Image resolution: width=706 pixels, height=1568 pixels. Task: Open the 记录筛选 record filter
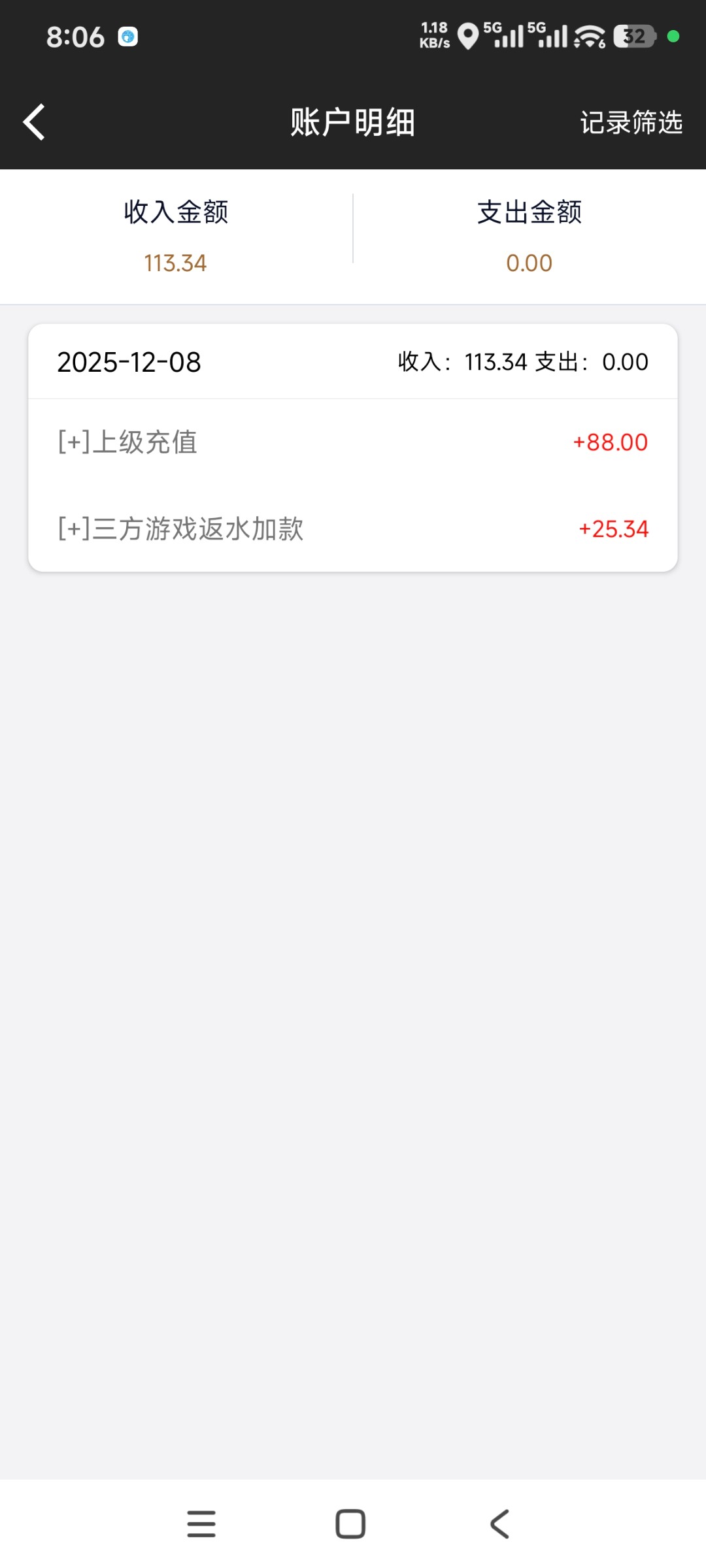(631, 122)
